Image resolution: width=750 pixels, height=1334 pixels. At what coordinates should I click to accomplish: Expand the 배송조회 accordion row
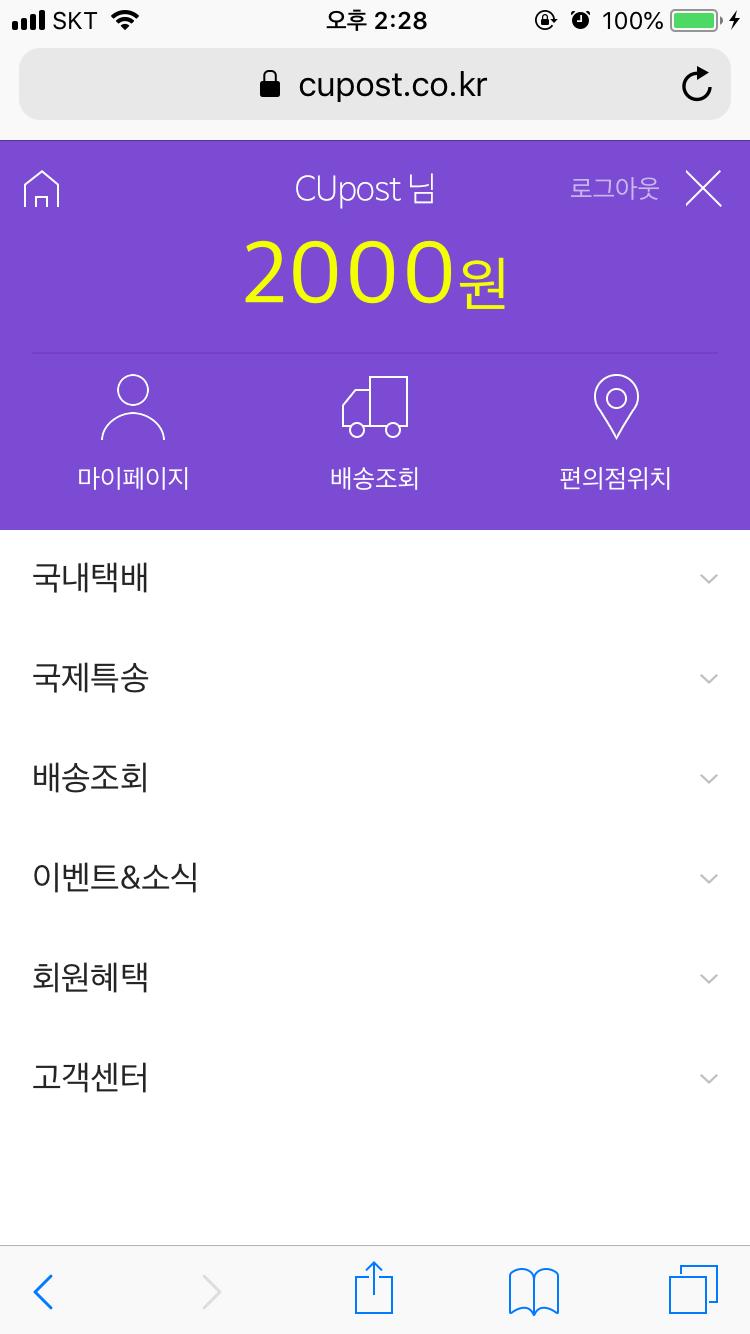pyautogui.click(x=375, y=778)
